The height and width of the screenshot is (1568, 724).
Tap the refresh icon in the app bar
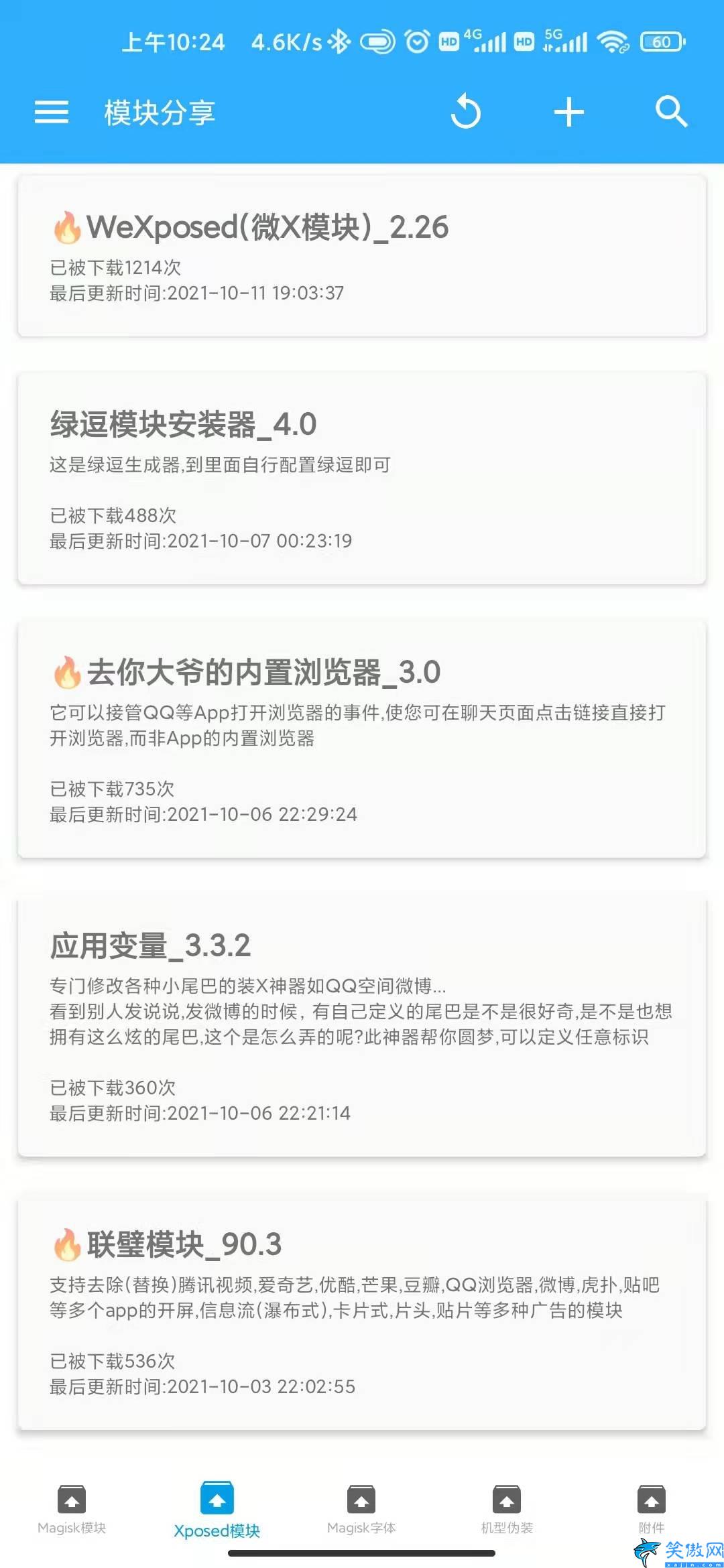[466, 111]
